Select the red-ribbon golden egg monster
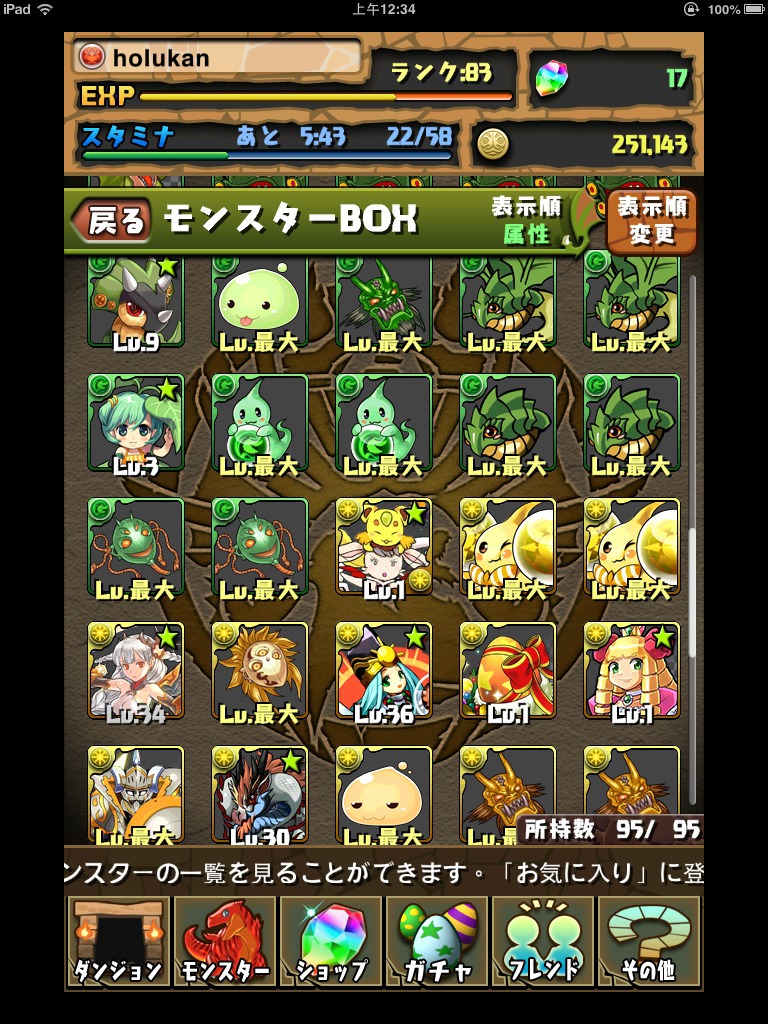The width and height of the screenshot is (768, 1024). pos(508,670)
